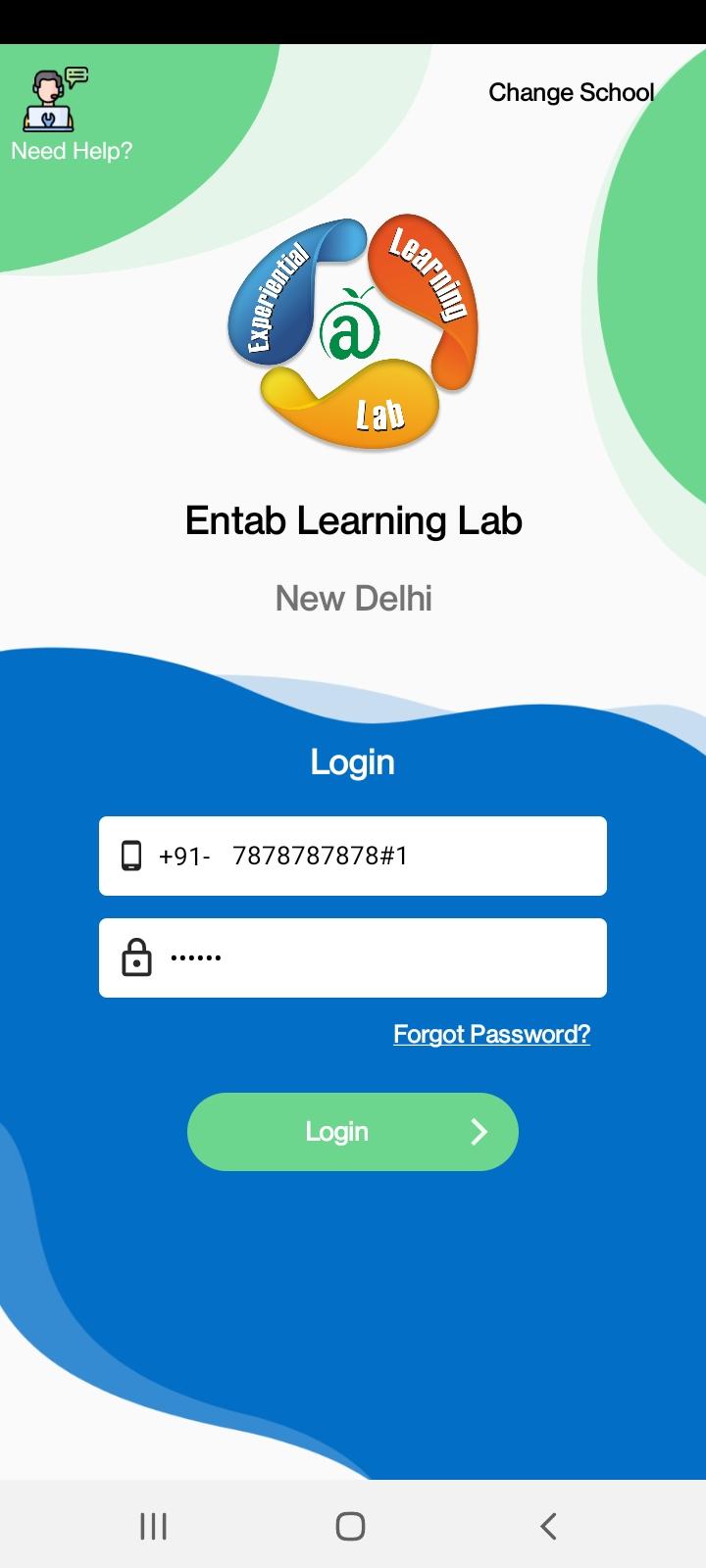Go back using the system back button

tap(548, 1526)
